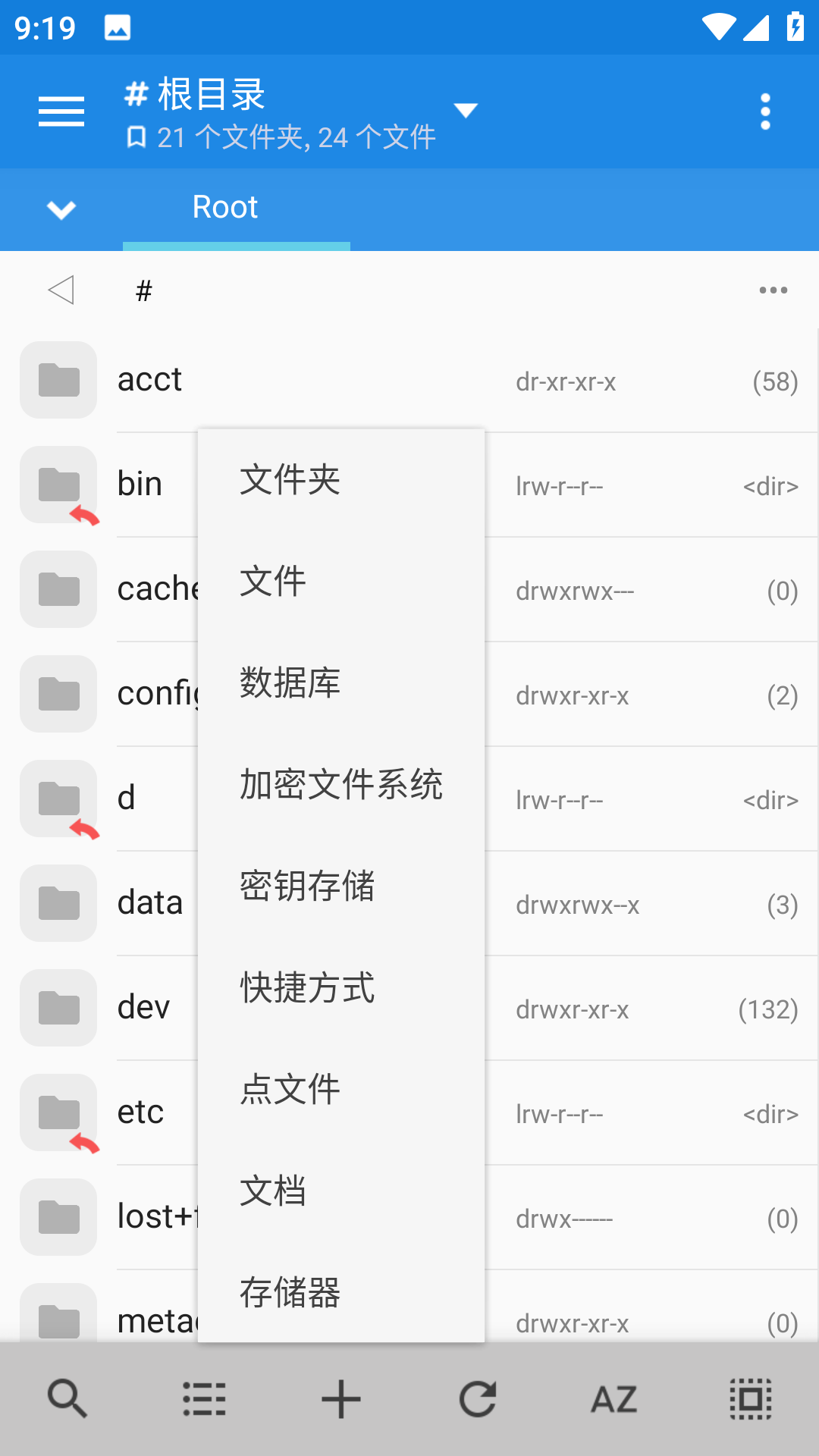Select 密钥存储 option
The width and height of the screenshot is (819, 1456).
[x=340, y=886]
